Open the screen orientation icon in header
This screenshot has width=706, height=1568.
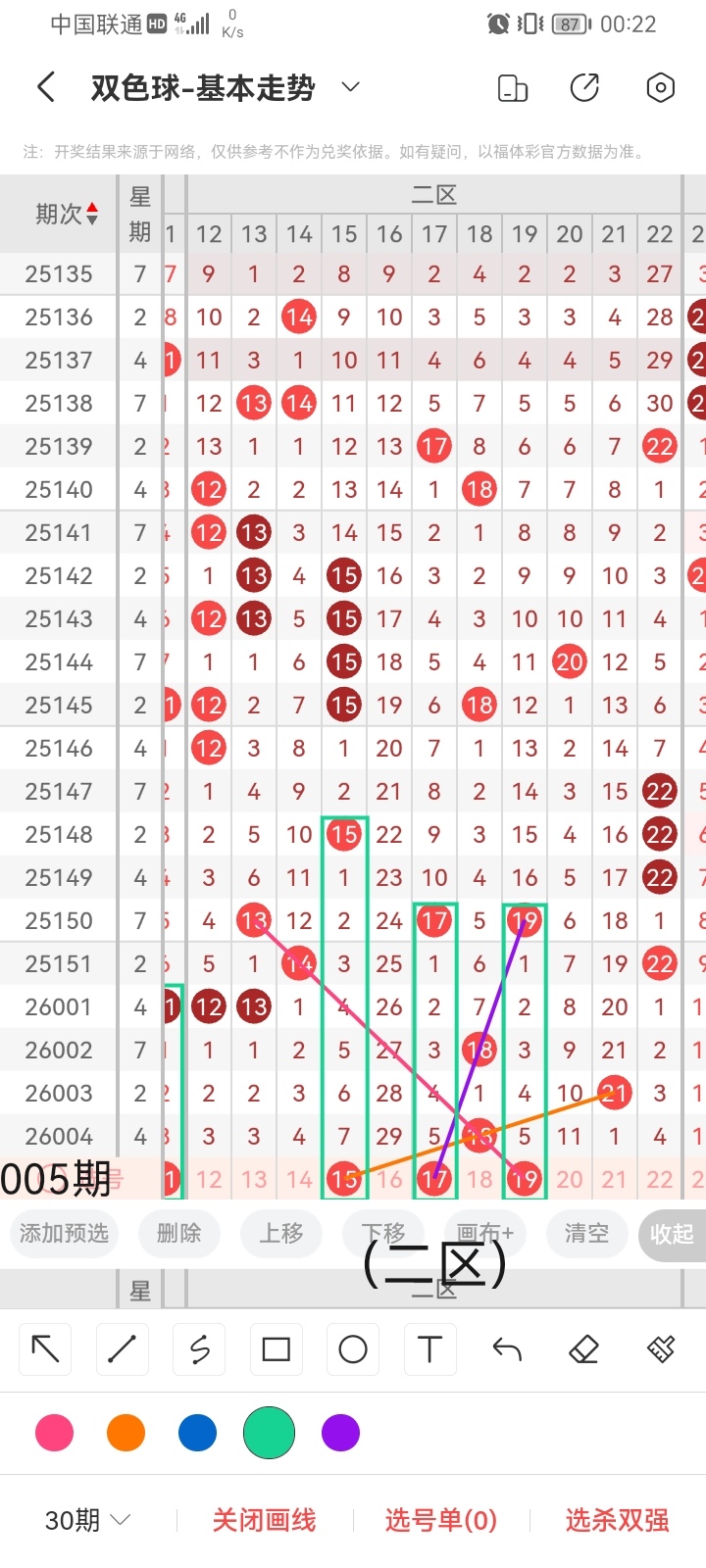[x=513, y=88]
